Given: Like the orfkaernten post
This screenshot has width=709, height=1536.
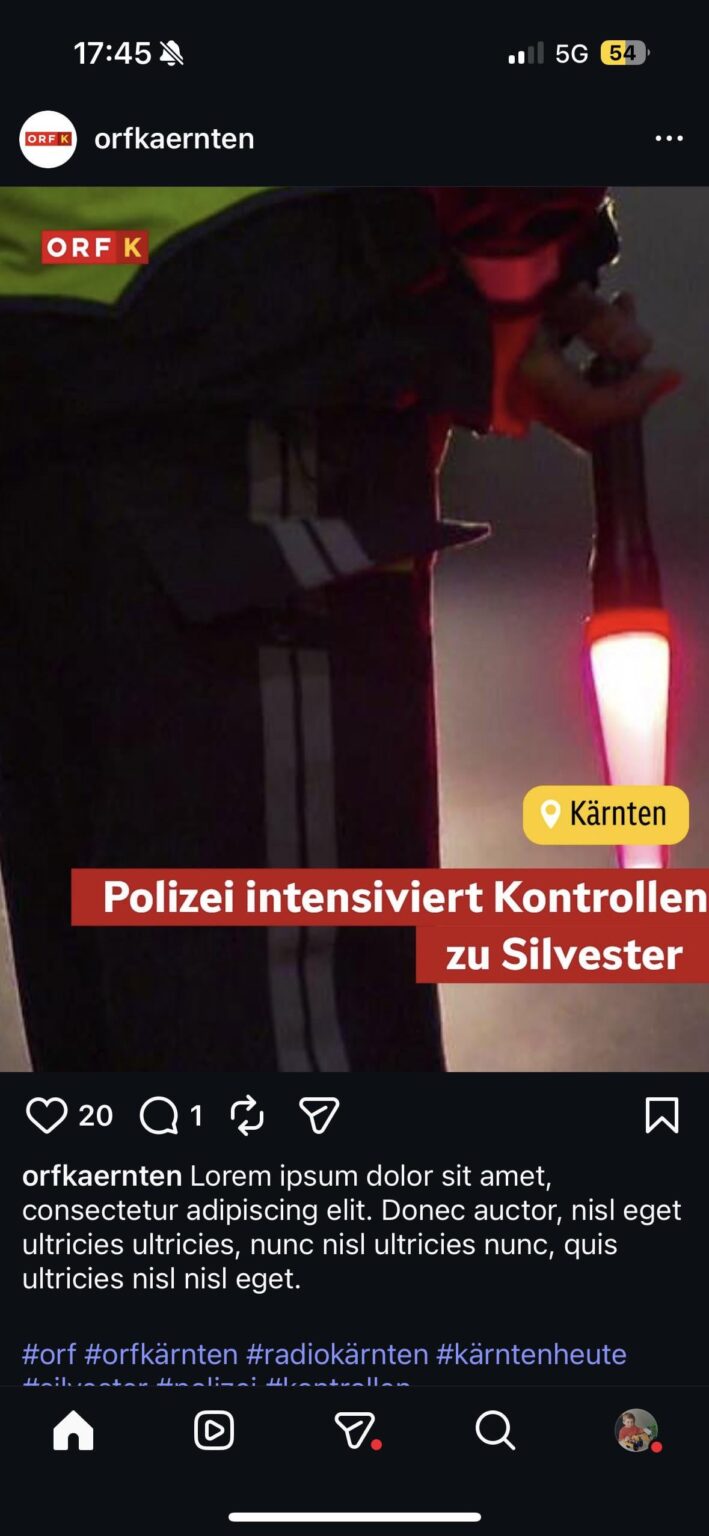Looking at the screenshot, I should (x=46, y=1115).
